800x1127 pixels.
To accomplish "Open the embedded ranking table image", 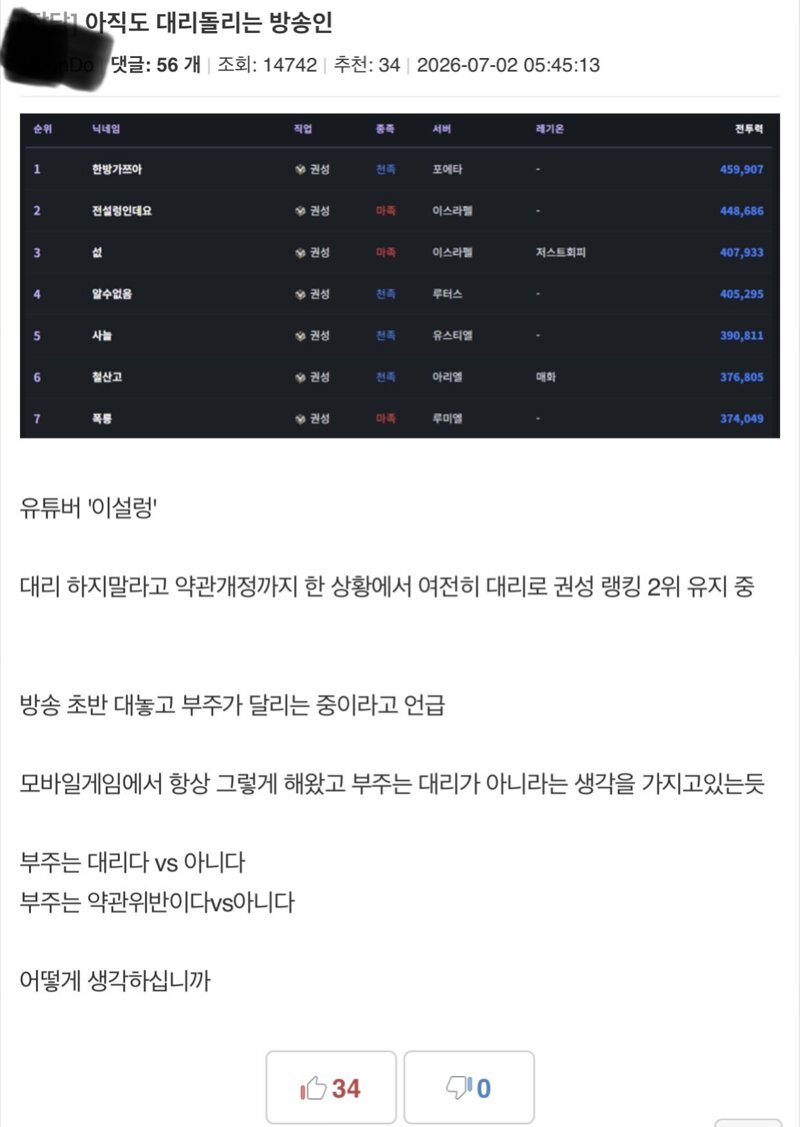I will point(400,275).
